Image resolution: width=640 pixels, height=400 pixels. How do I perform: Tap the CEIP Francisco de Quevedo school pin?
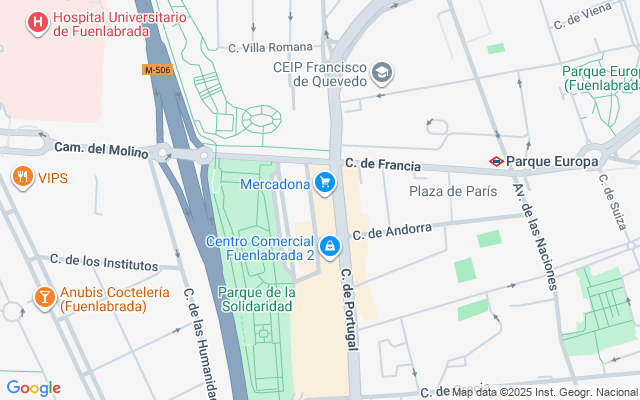tap(381, 73)
